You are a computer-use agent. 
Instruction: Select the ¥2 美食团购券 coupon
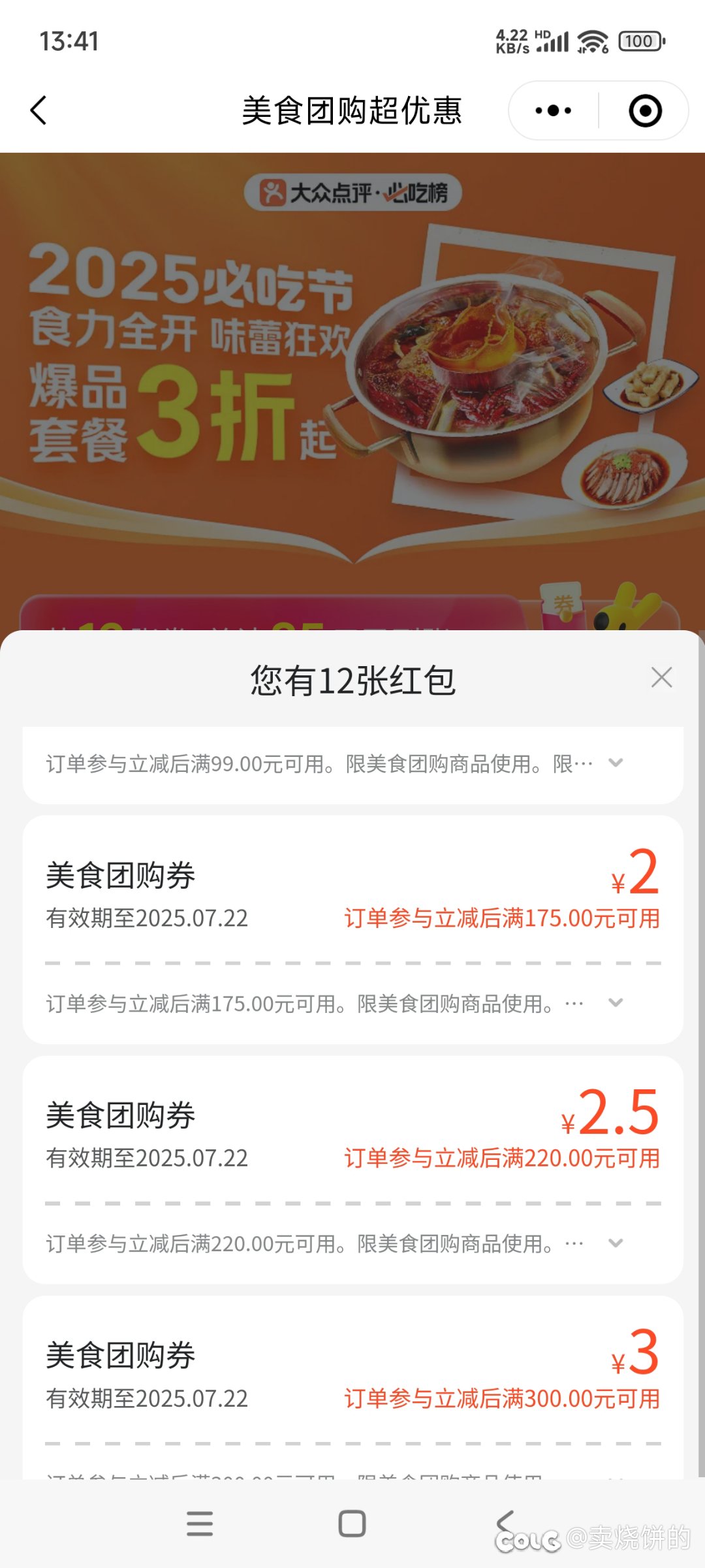352,889
